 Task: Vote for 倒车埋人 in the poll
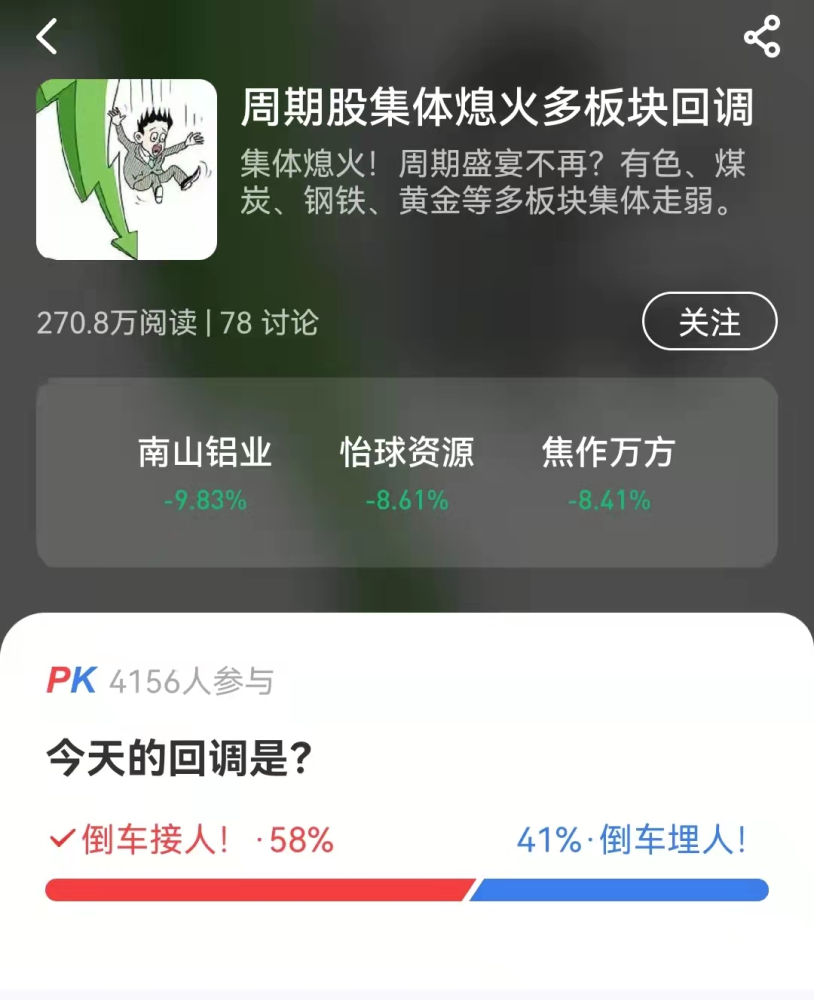[x=632, y=841]
